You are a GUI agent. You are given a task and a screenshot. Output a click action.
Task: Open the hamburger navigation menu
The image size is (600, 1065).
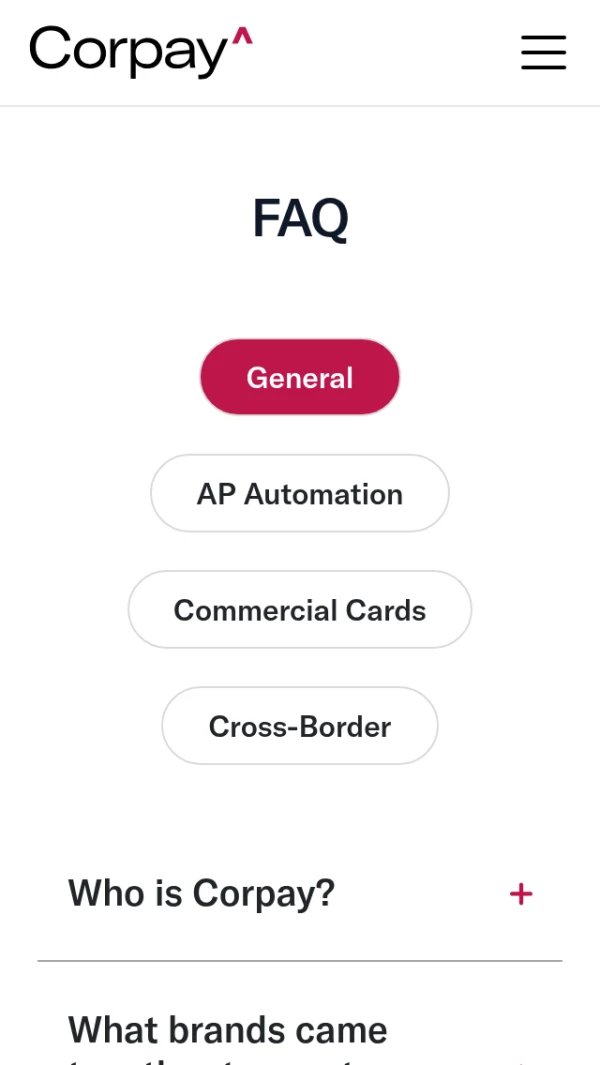click(x=543, y=52)
